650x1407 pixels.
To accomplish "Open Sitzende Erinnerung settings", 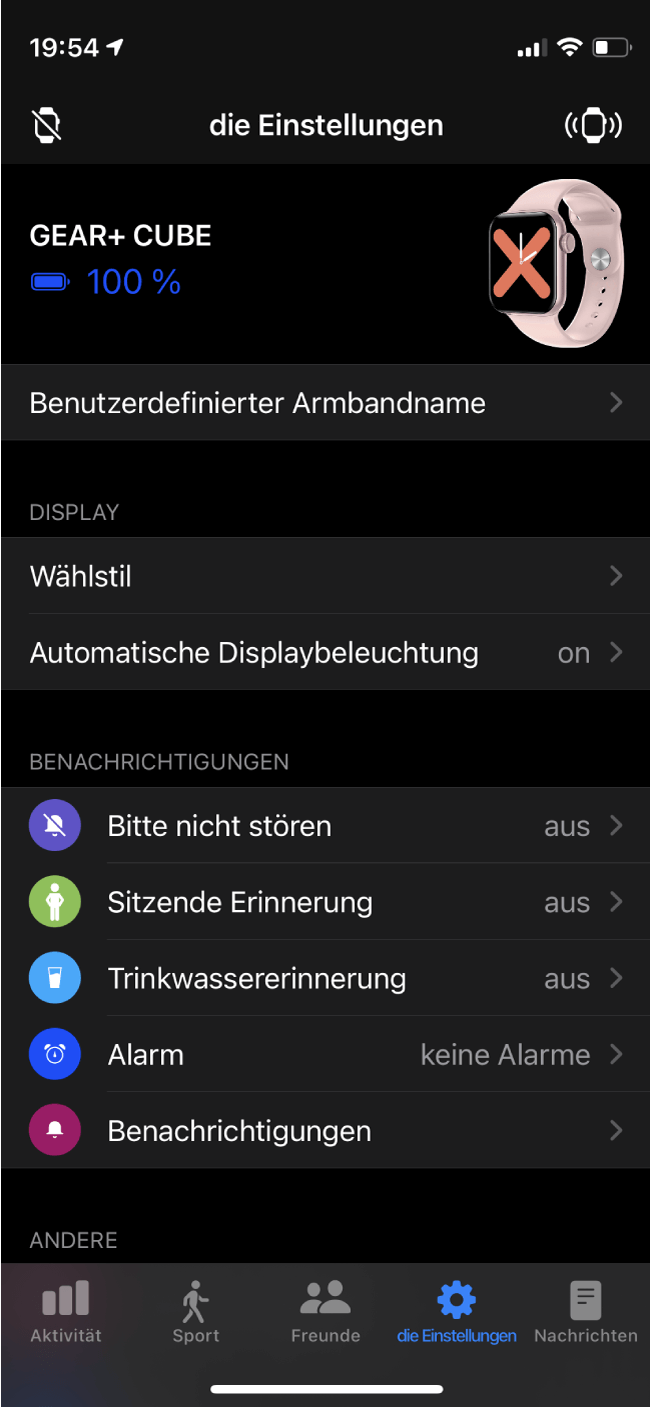I will click(325, 902).
